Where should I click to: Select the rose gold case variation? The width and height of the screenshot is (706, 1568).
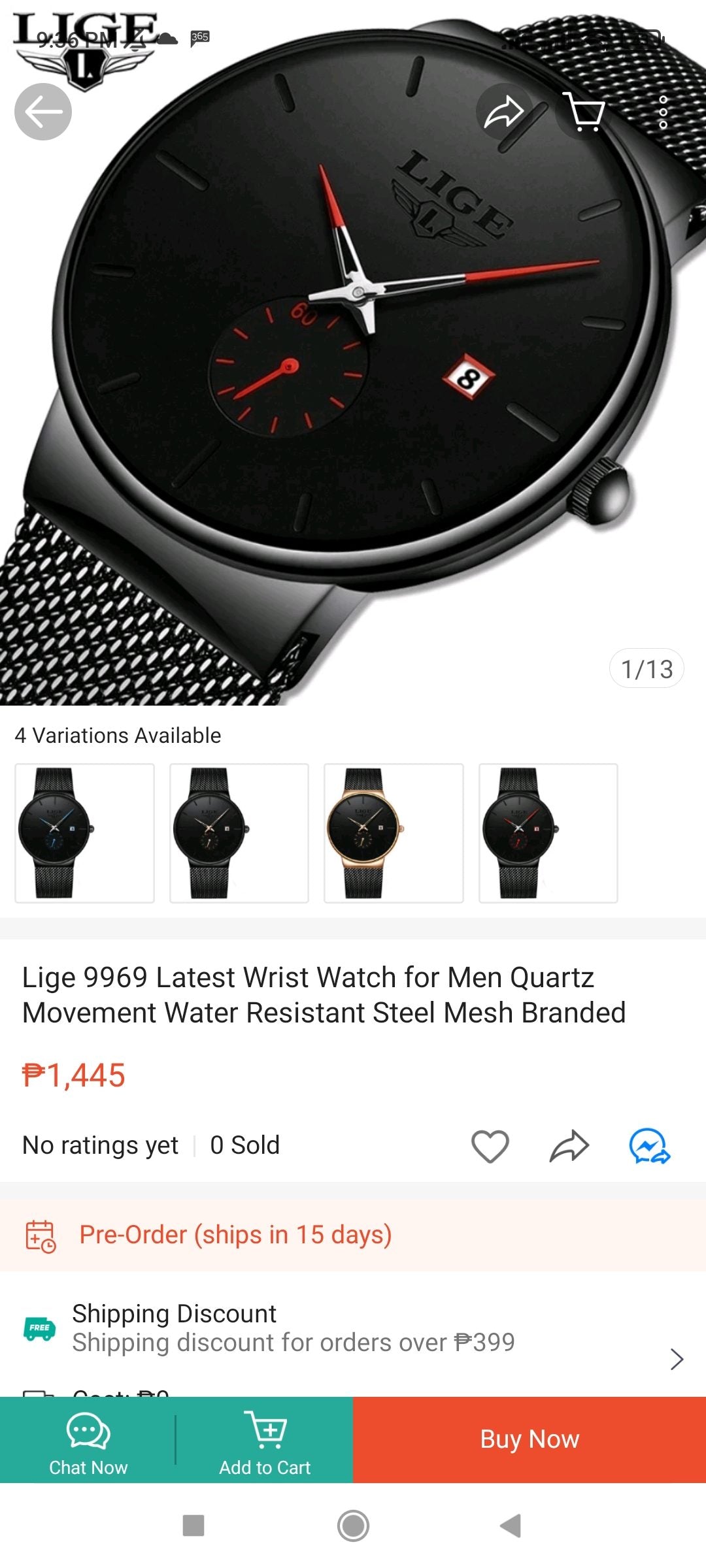point(394,833)
